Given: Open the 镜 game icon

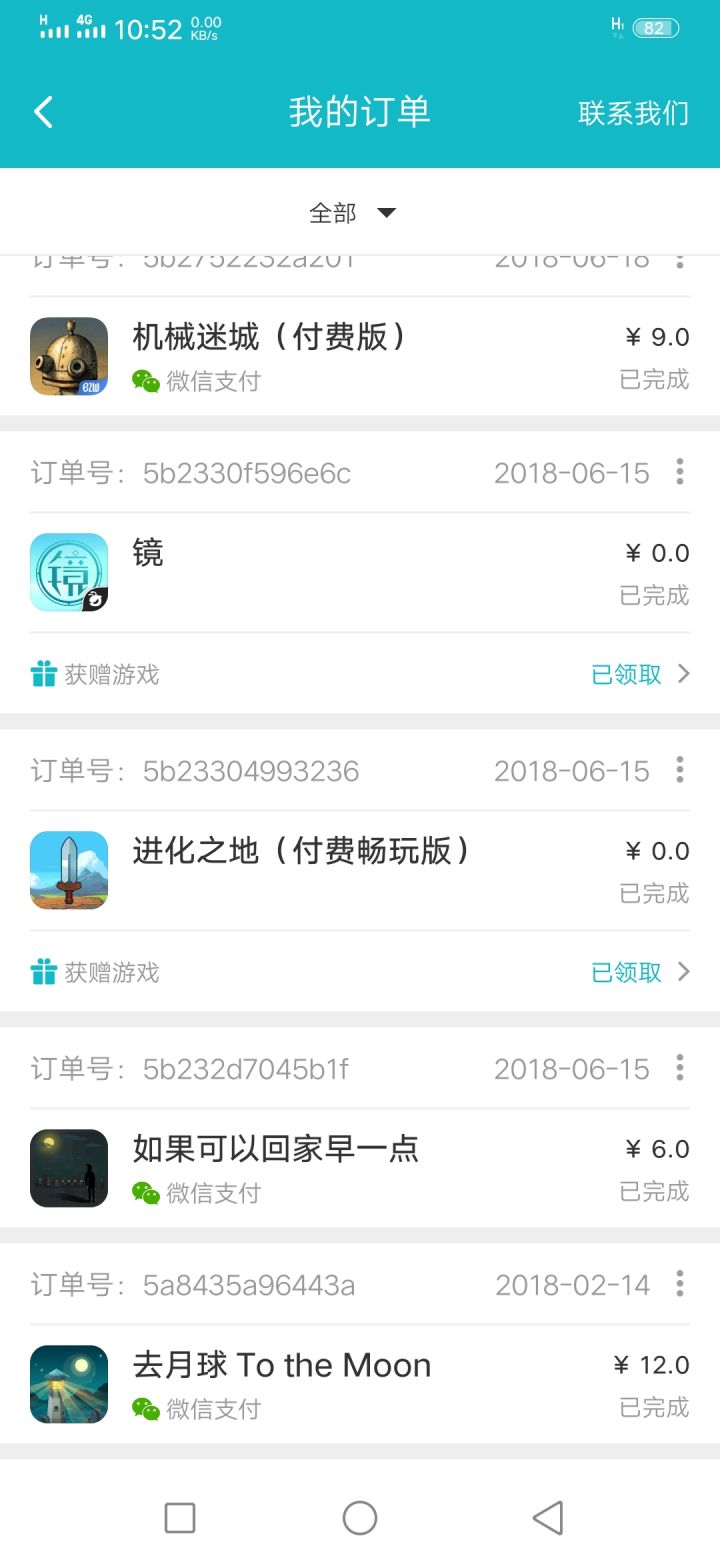Looking at the screenshot, I should click(68, 571).
